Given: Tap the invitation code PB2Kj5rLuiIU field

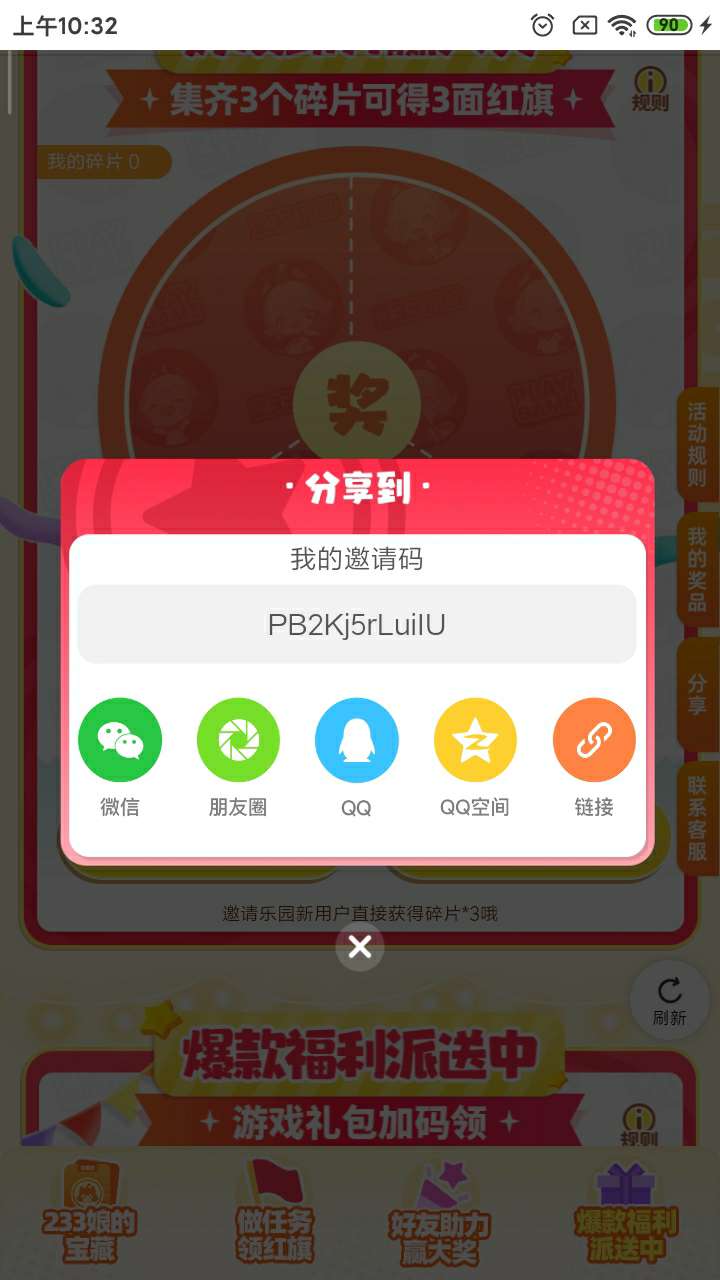Looking at the screenshot, I should (x=357, y=625).
